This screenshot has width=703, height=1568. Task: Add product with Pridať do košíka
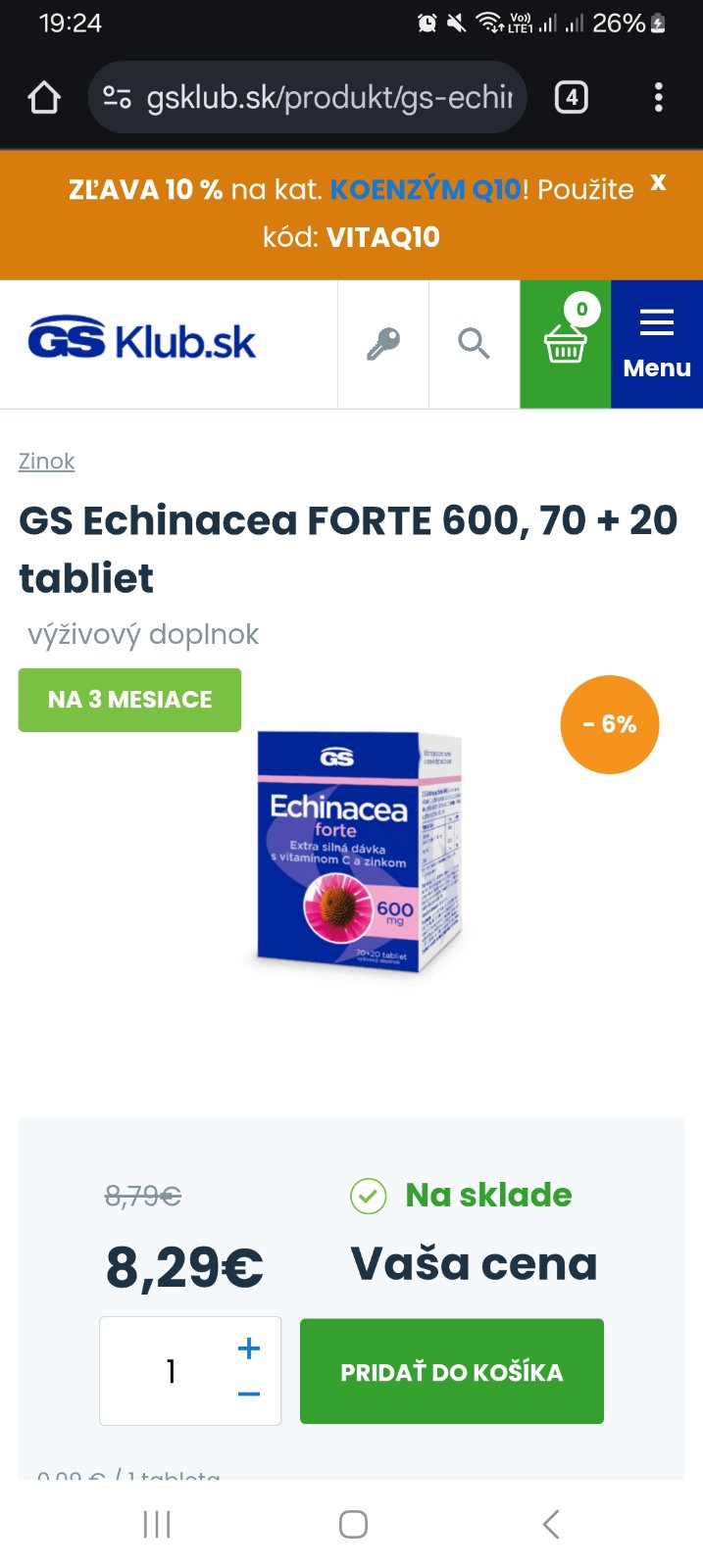(x=451, y=1371)
